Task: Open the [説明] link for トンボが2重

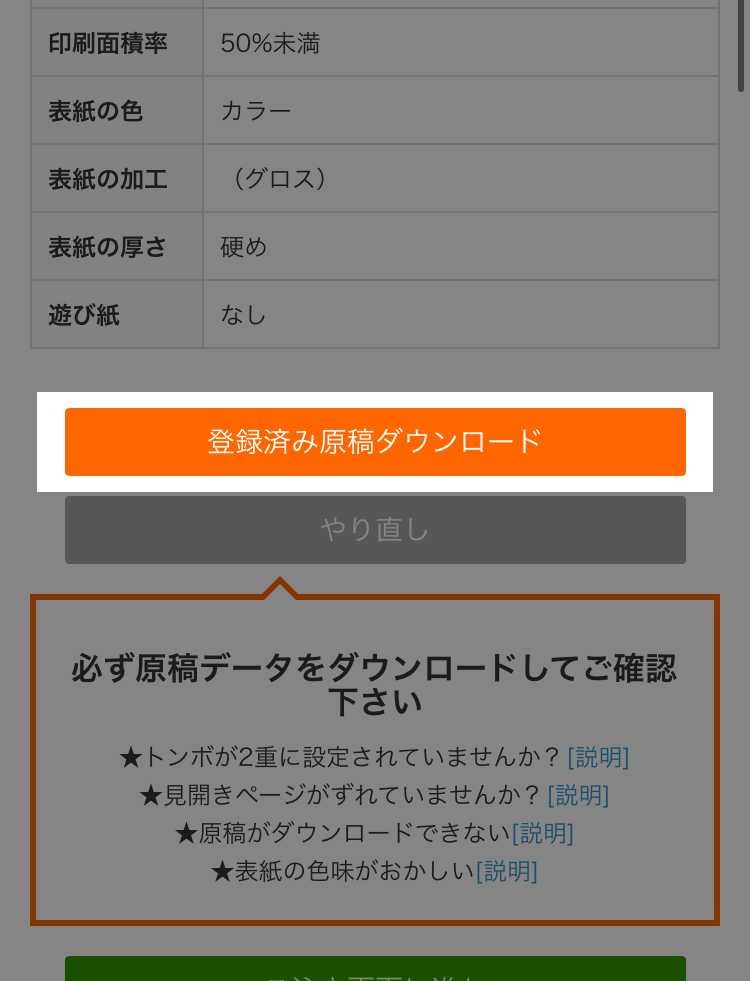Action: (x=598, y=757)
